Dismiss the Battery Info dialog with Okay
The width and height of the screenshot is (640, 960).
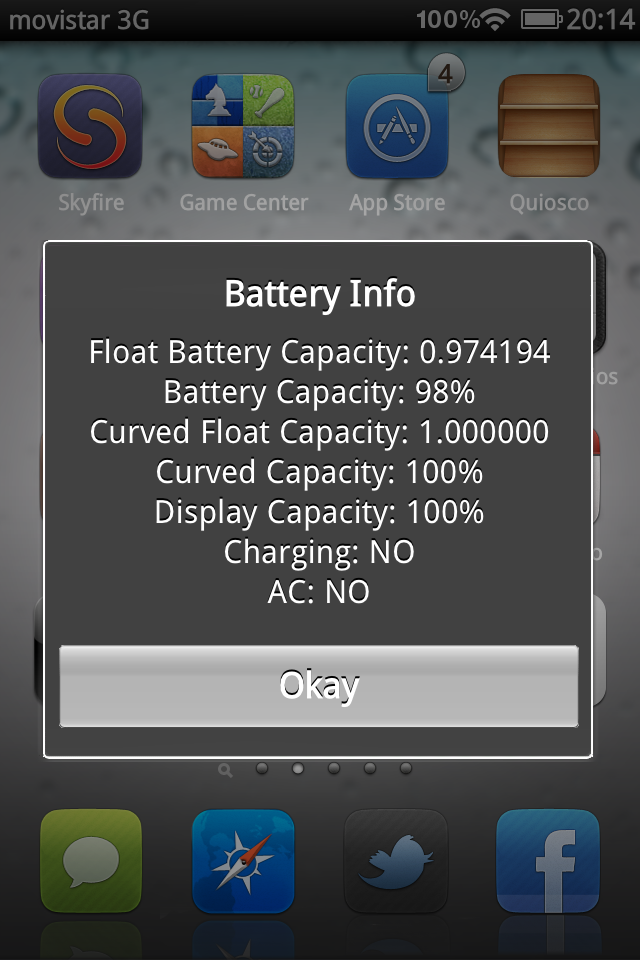[319, 686]
